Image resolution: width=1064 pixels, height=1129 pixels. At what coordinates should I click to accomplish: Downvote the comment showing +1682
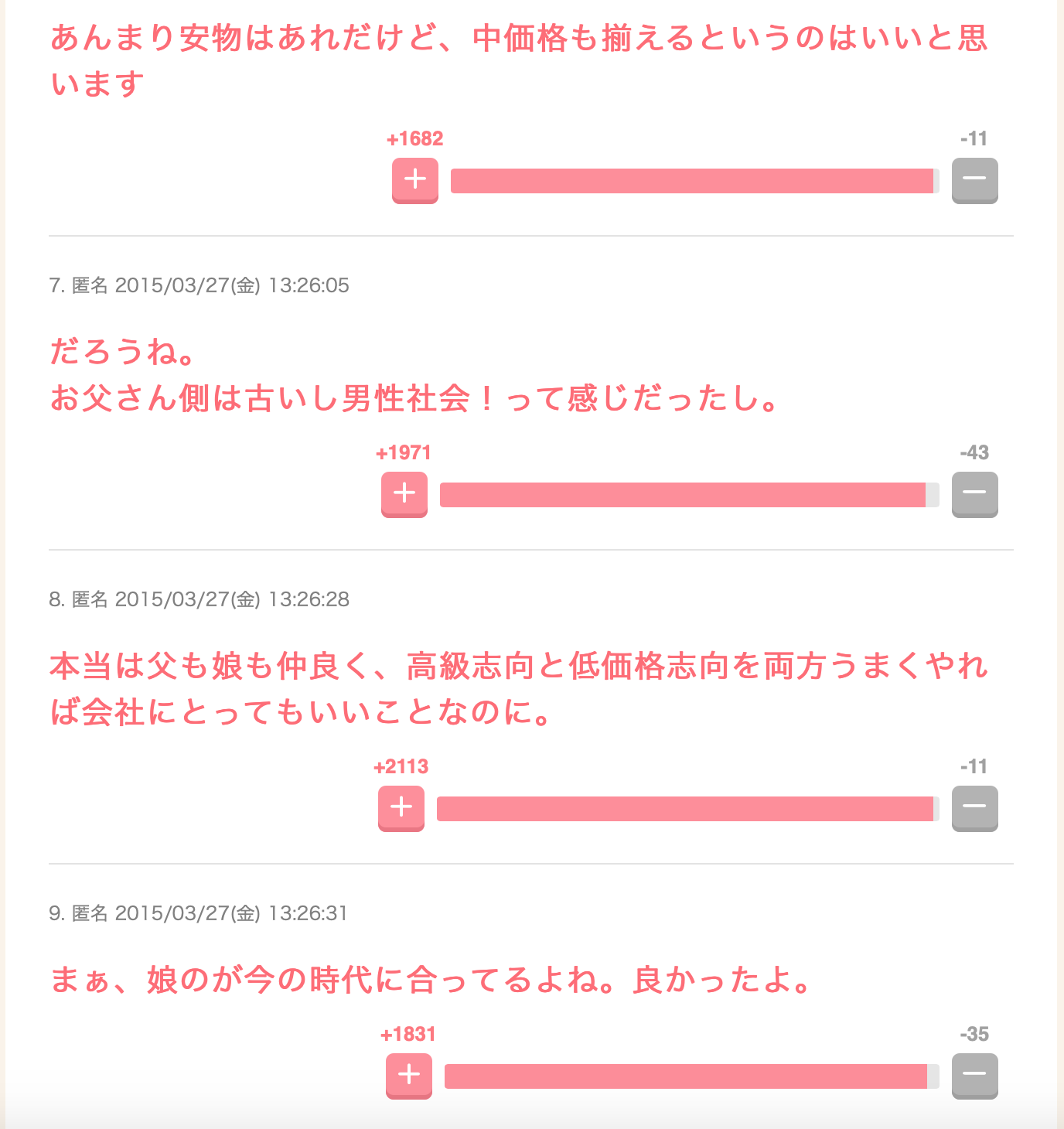point(974,180)
